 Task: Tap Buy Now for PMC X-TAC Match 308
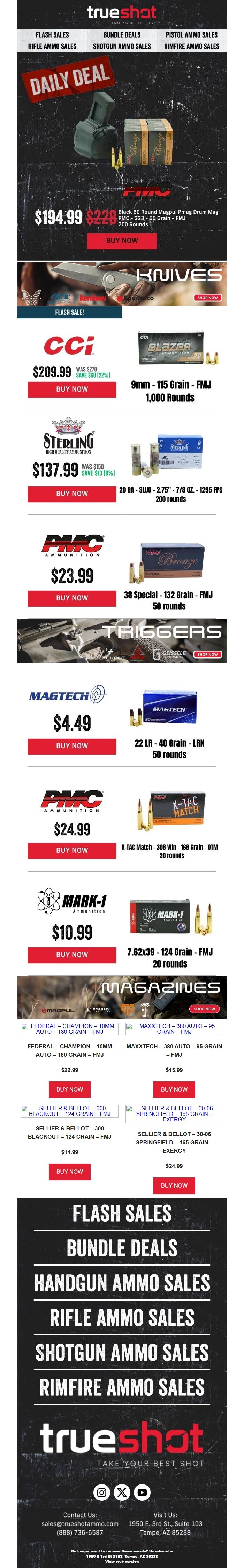(72, 850)
